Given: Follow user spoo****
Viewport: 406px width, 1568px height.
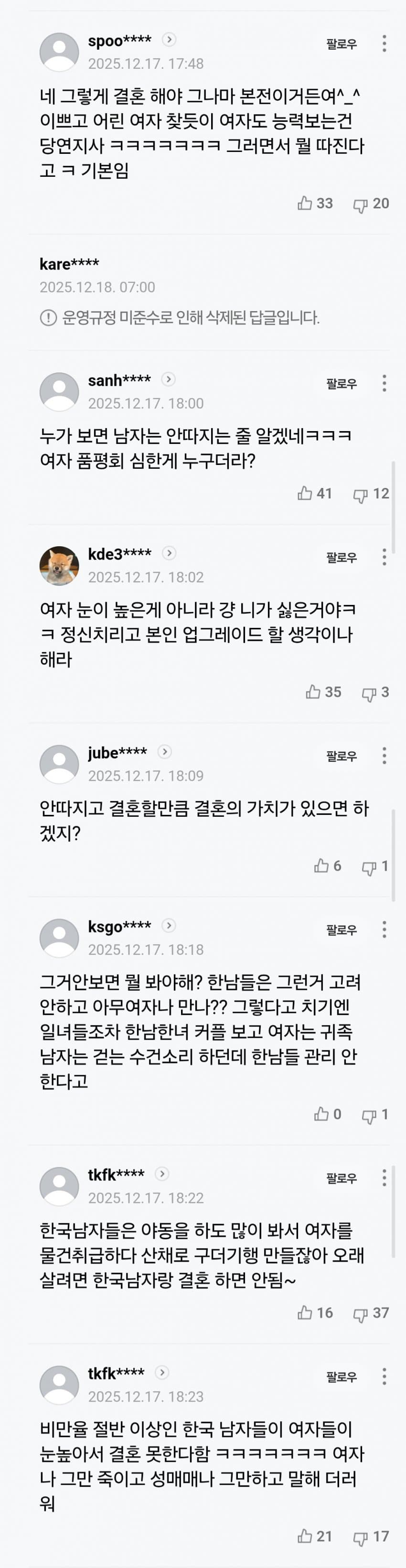Looking at the screenshot, I should pyautogui.click(x=341, y=44).
